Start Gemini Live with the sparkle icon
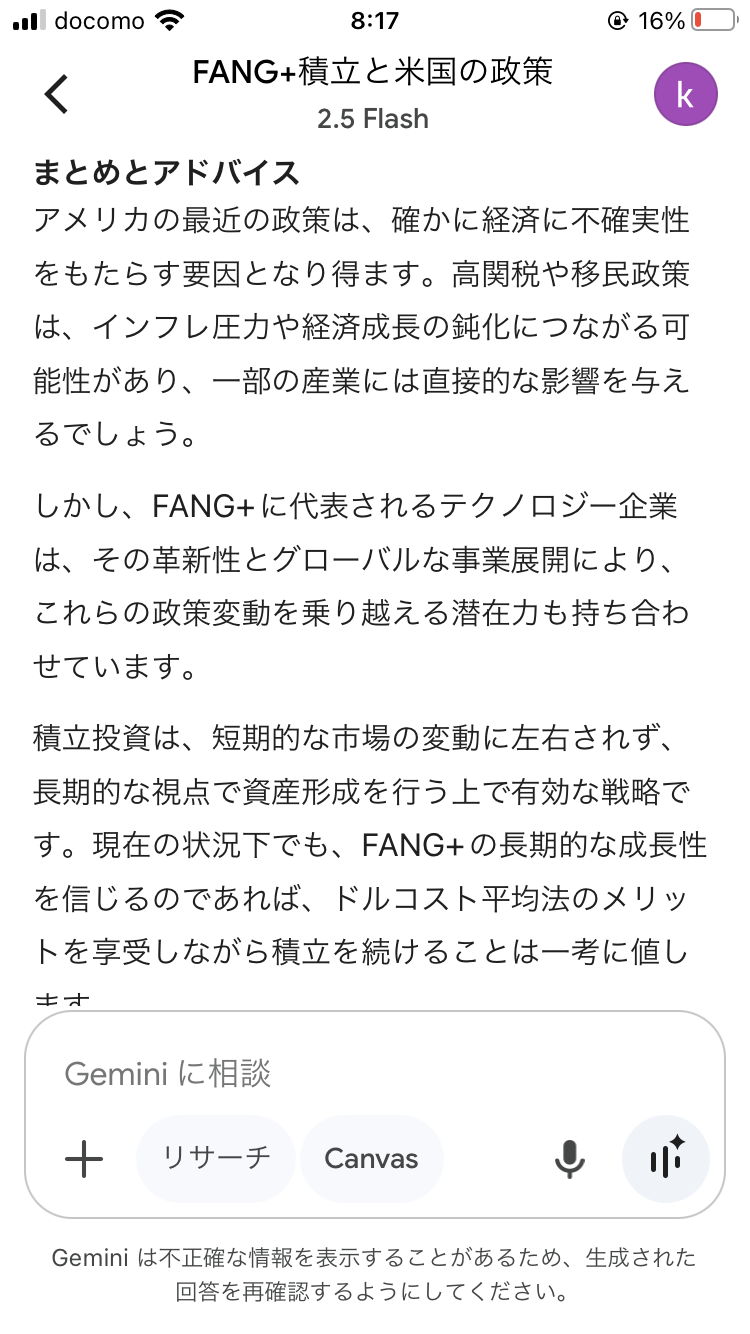Viewport: 750px width, 1334px height. click(666, 1158)
